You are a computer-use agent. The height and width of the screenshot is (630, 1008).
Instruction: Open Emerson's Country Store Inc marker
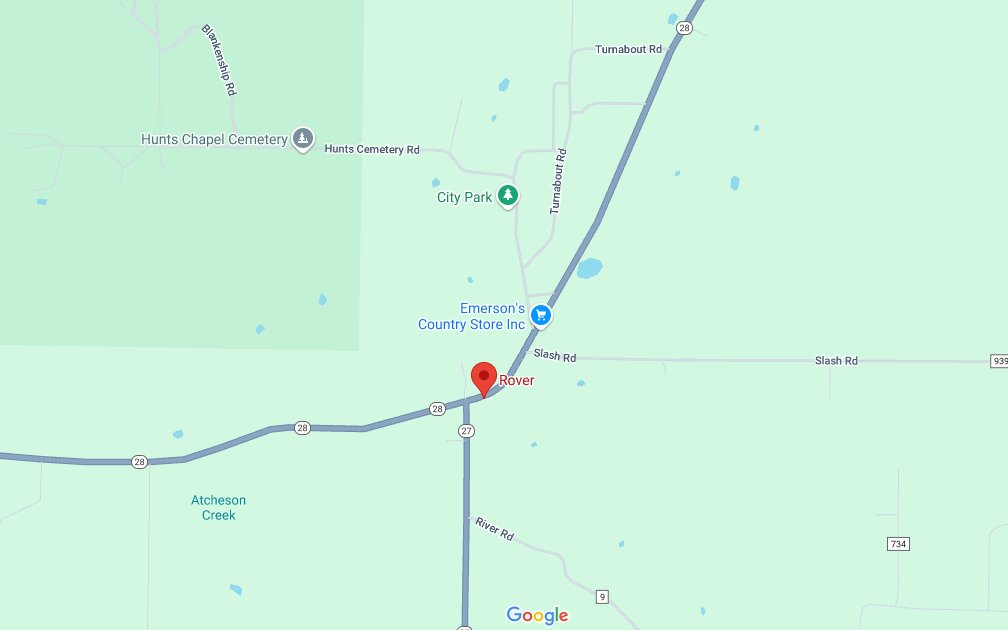[541, 317]
